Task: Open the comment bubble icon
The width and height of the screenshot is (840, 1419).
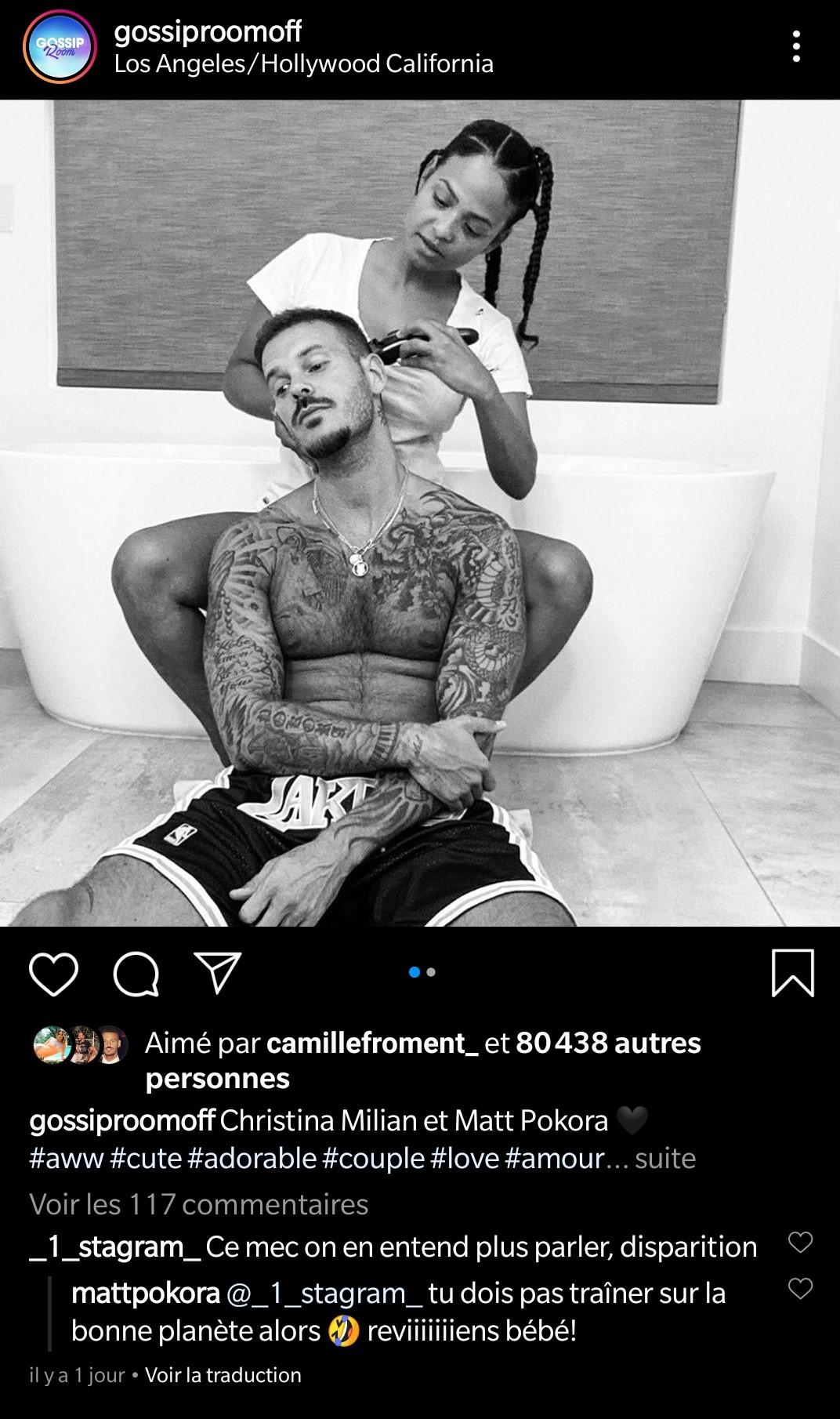Action: point(136,974)
